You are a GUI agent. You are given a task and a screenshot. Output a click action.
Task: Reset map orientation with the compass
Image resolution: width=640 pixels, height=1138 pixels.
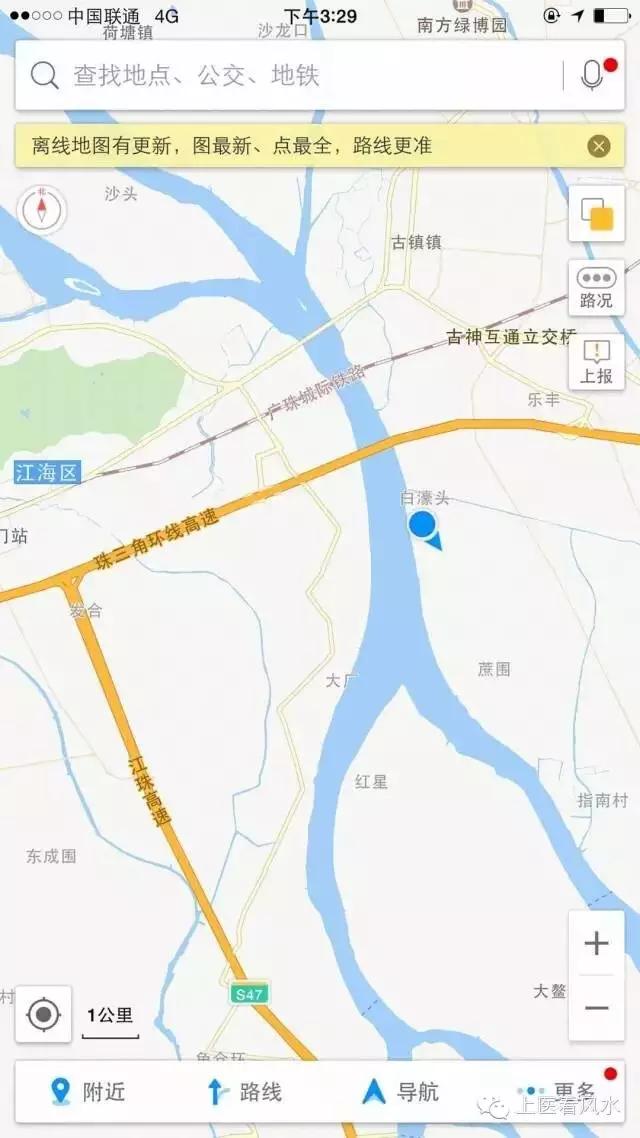pos(42,211)
